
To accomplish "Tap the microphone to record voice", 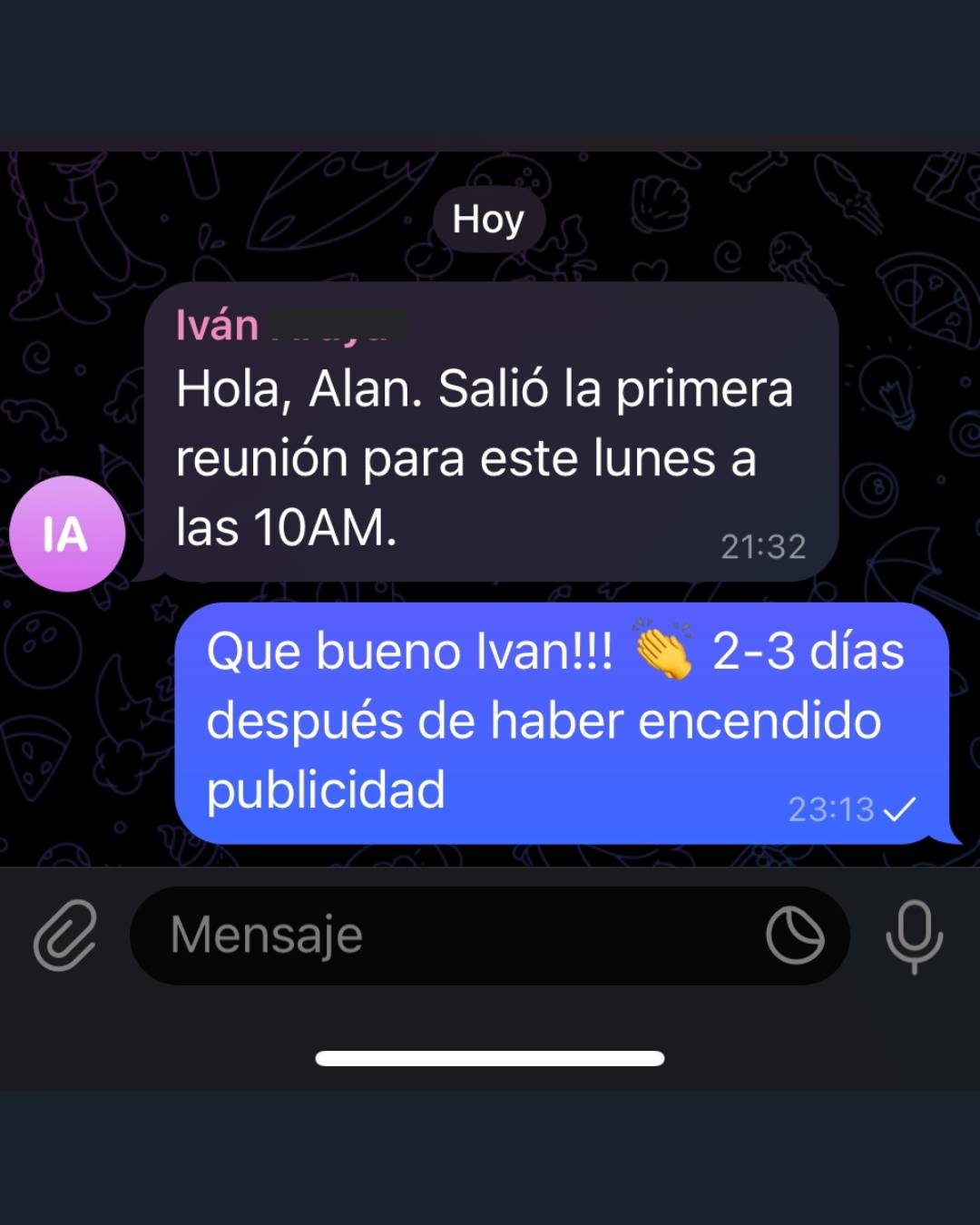I will pos(914,936).
